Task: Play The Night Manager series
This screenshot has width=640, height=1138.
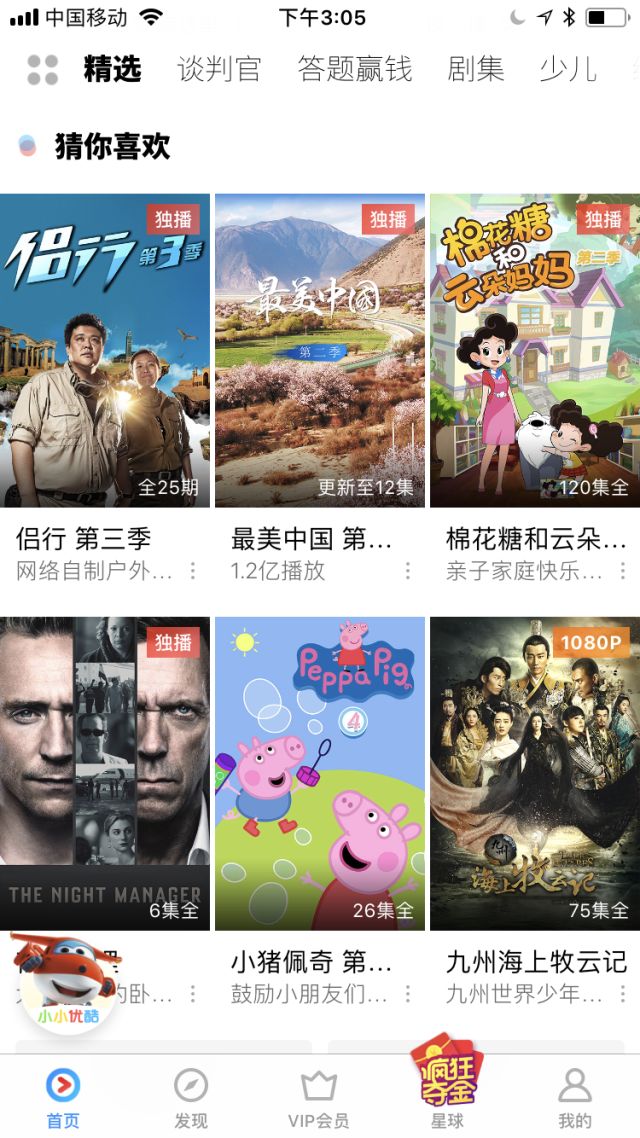Action: point(105,773)
